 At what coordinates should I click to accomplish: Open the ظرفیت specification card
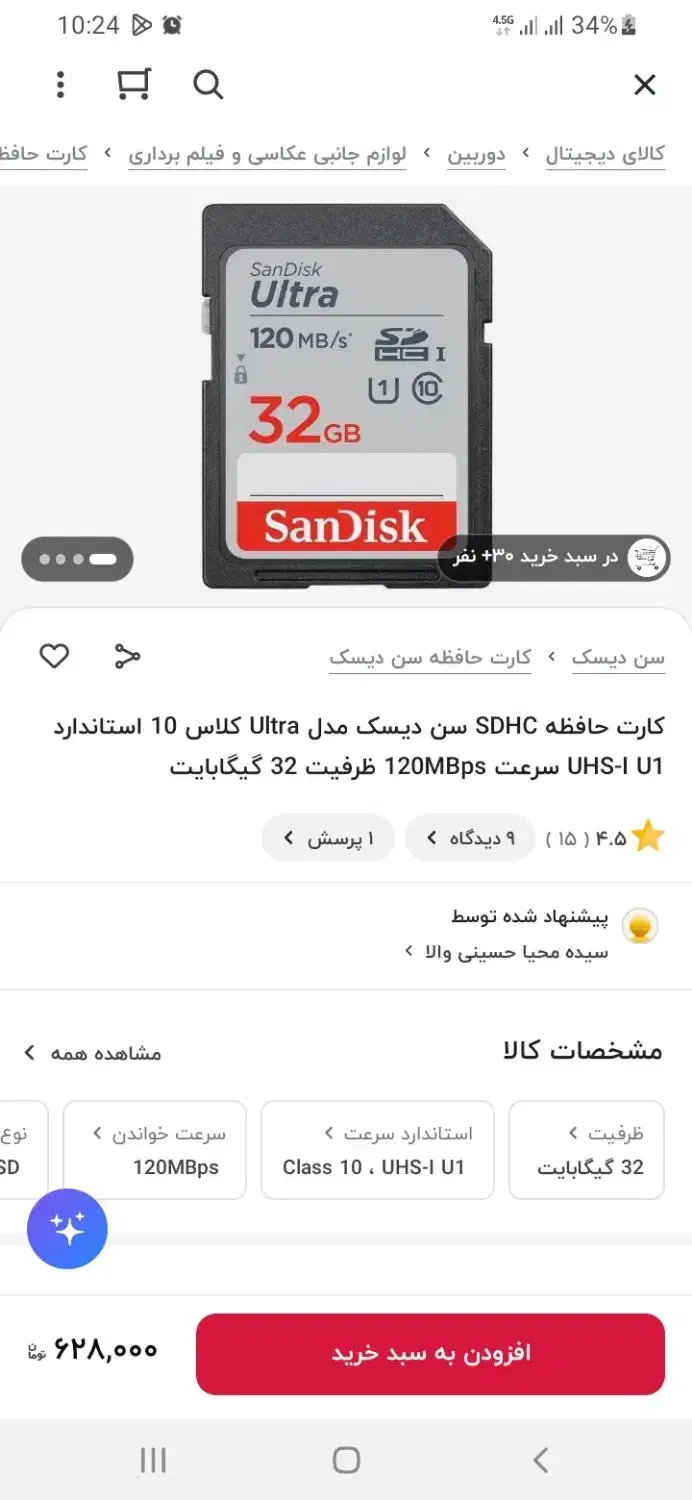[x=586, y=1150]
